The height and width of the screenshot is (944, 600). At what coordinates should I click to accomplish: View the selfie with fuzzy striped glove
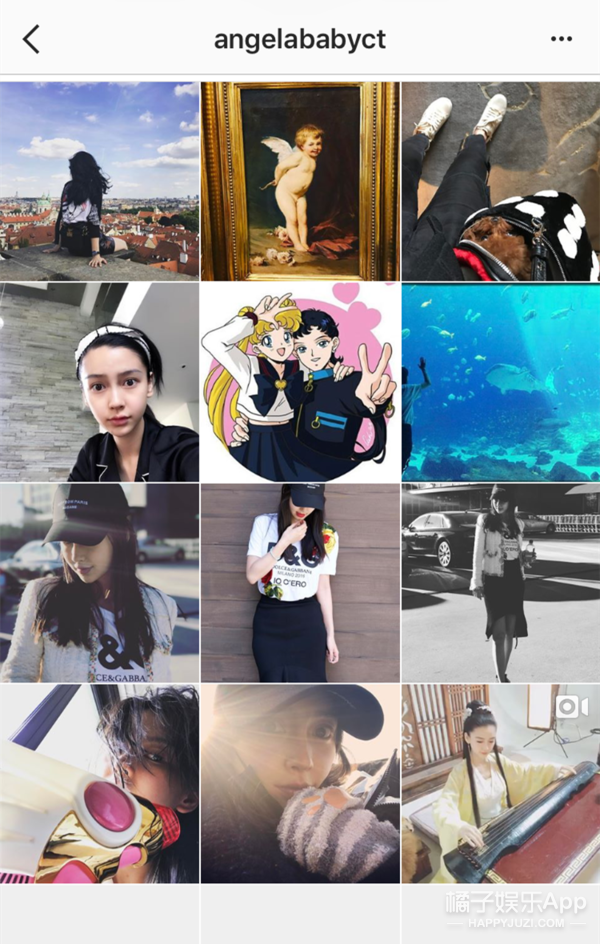[299, 783]
